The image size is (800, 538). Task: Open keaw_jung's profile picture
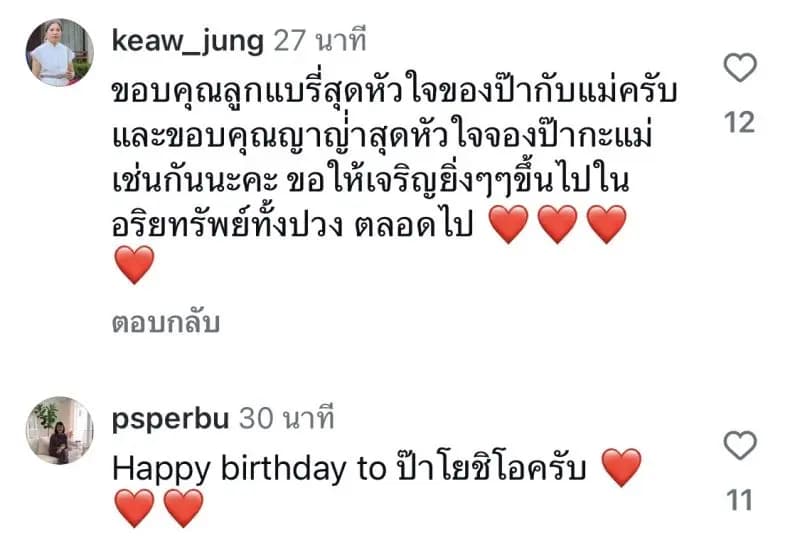point(59,53)
